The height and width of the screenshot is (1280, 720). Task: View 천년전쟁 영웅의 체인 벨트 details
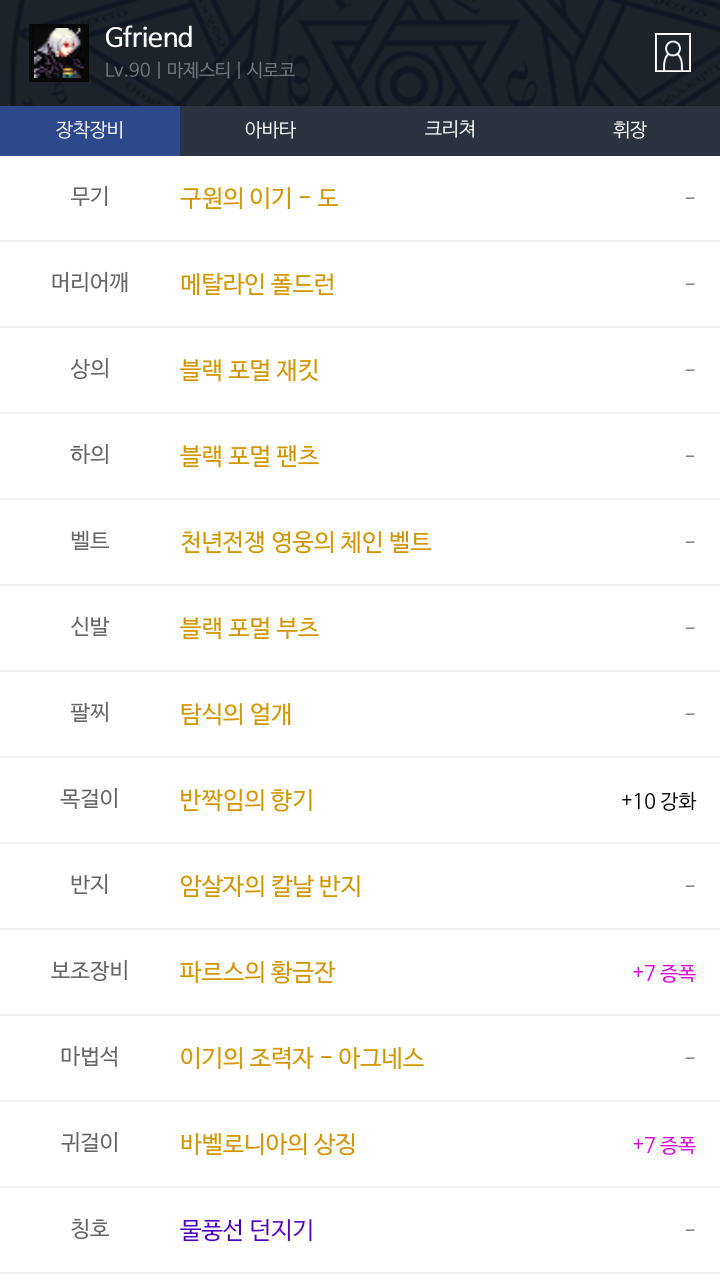tap(360, 542)
